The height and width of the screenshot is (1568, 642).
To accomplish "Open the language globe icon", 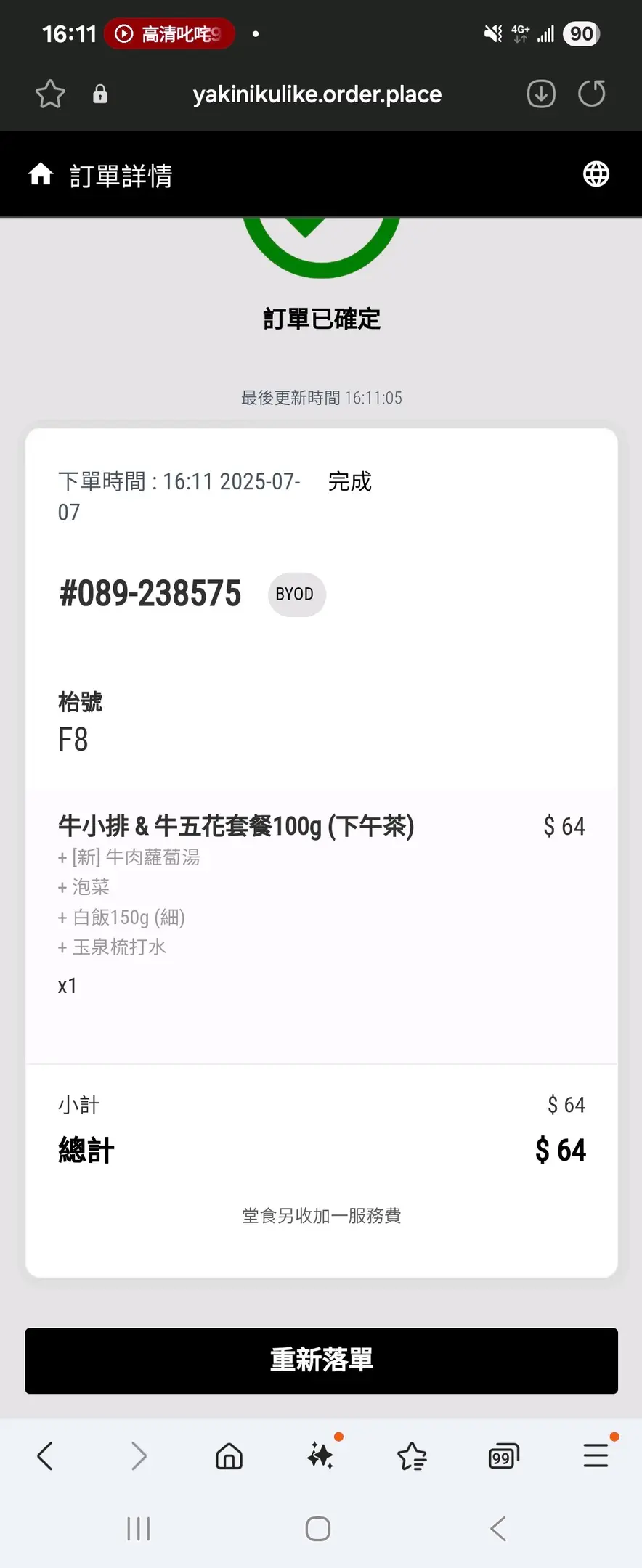I will coord(596,174).
